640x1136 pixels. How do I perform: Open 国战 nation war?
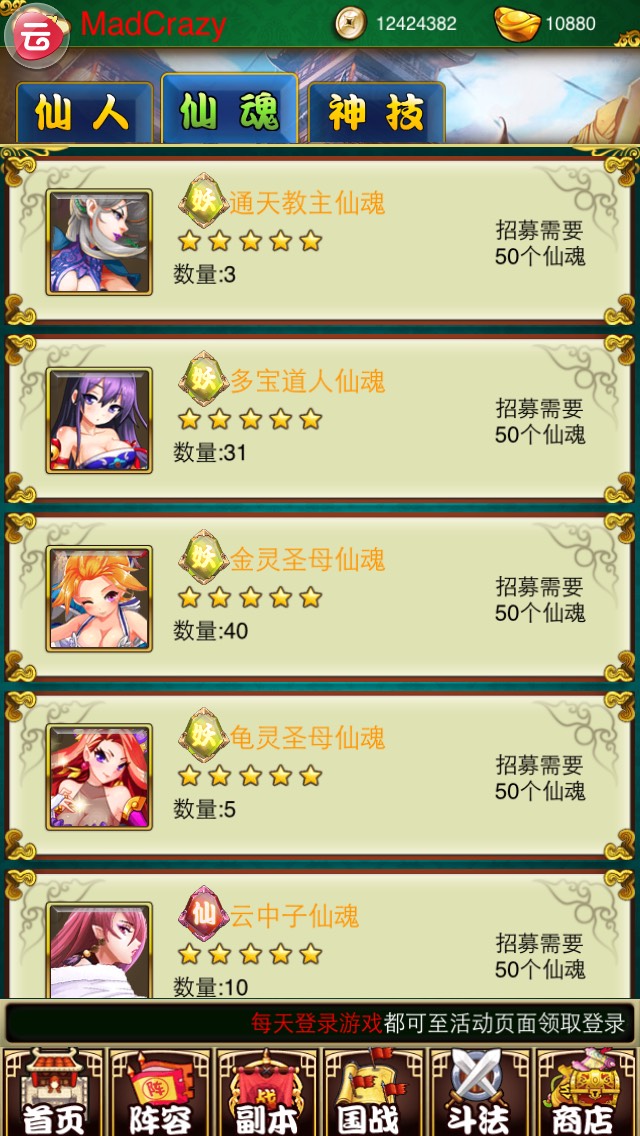tap(373, 1092)
